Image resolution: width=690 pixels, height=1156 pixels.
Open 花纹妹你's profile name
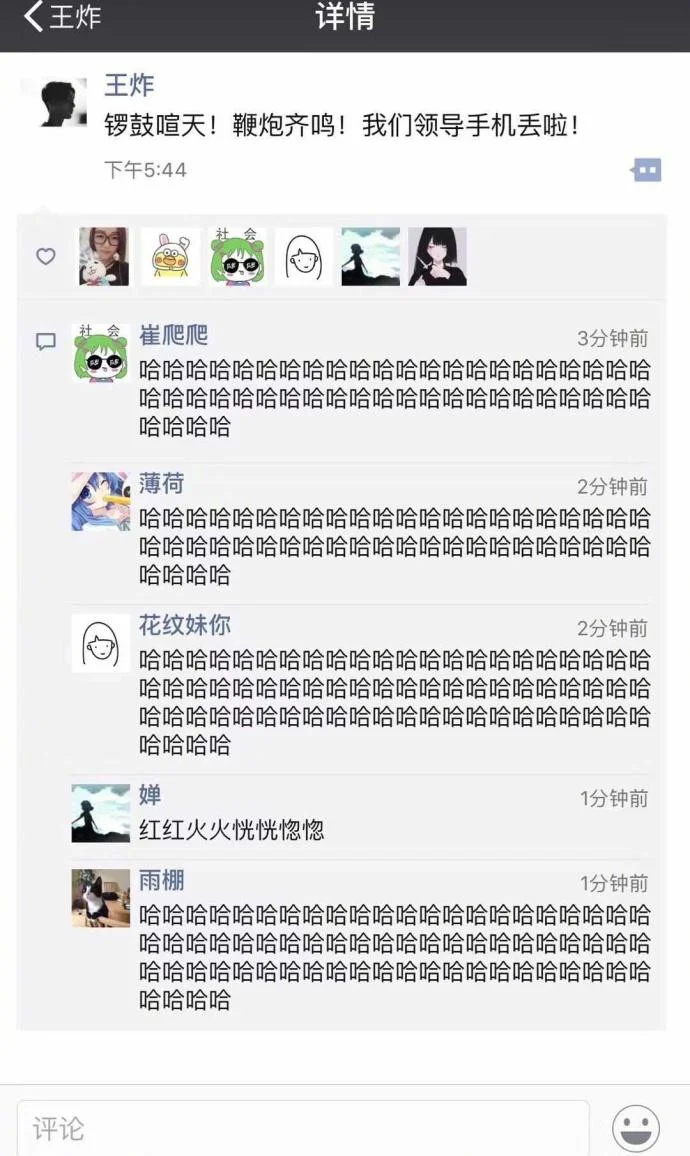(184, 625)
